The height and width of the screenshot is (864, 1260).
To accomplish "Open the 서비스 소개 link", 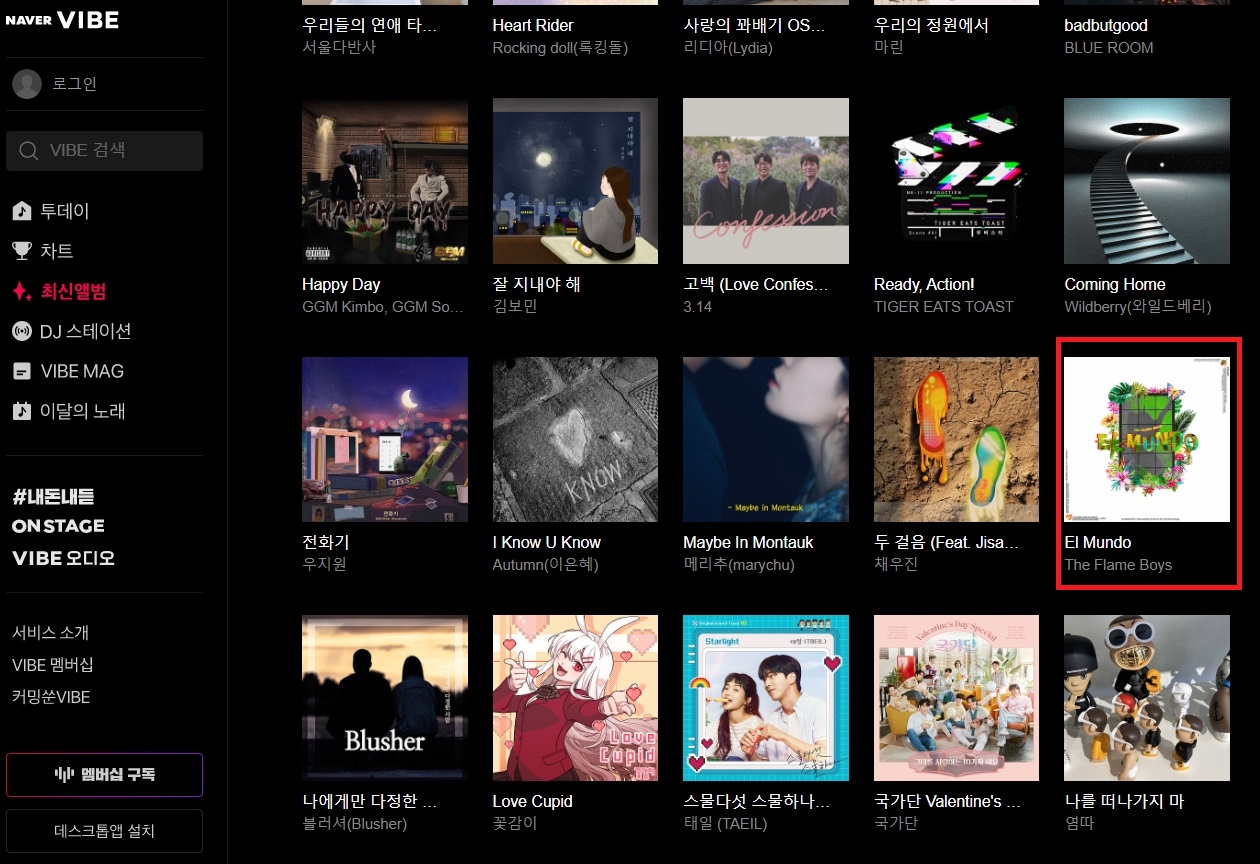I will (x=50, y=633).
